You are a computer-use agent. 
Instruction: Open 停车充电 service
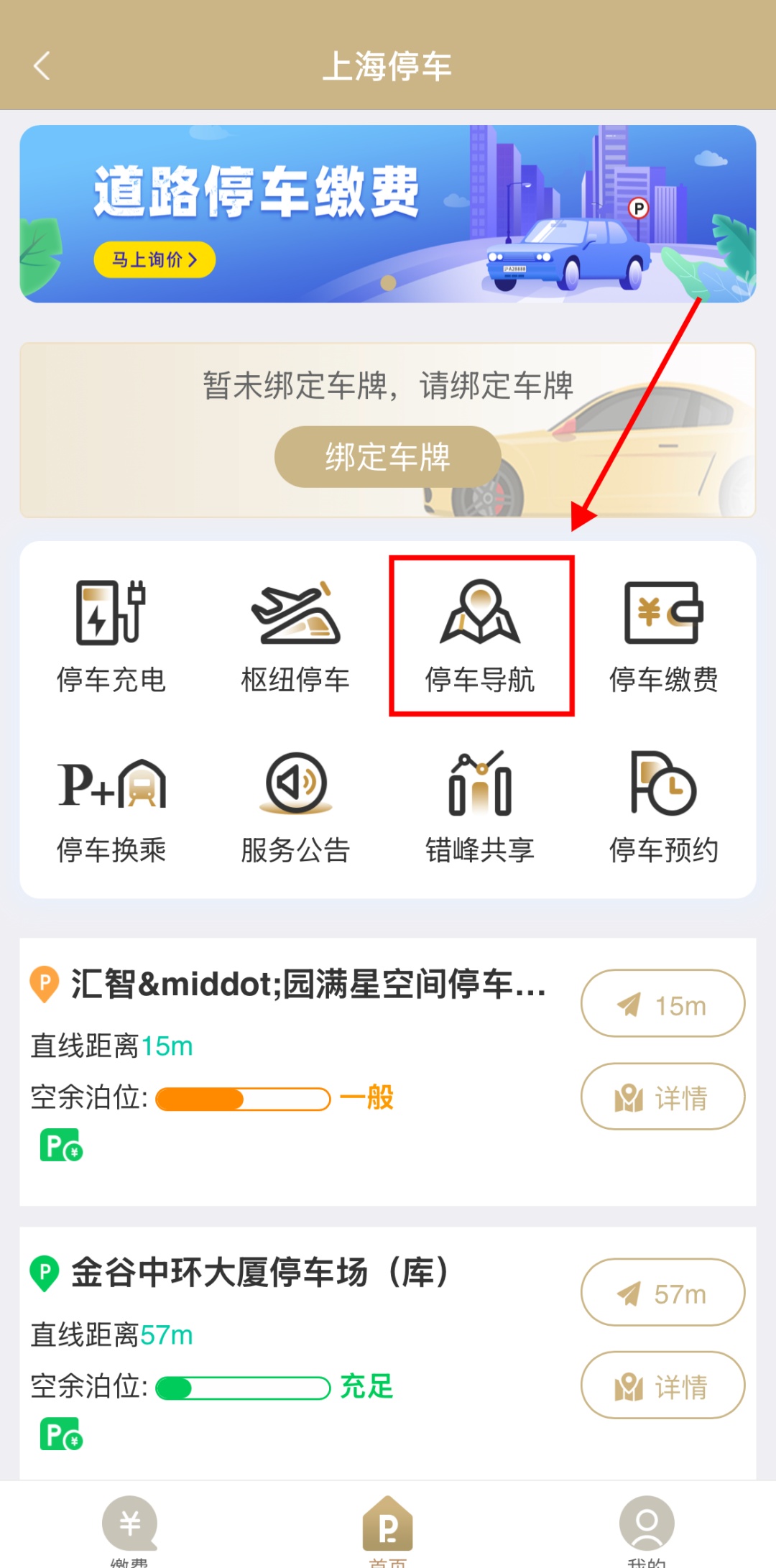(x=111, y=636)
